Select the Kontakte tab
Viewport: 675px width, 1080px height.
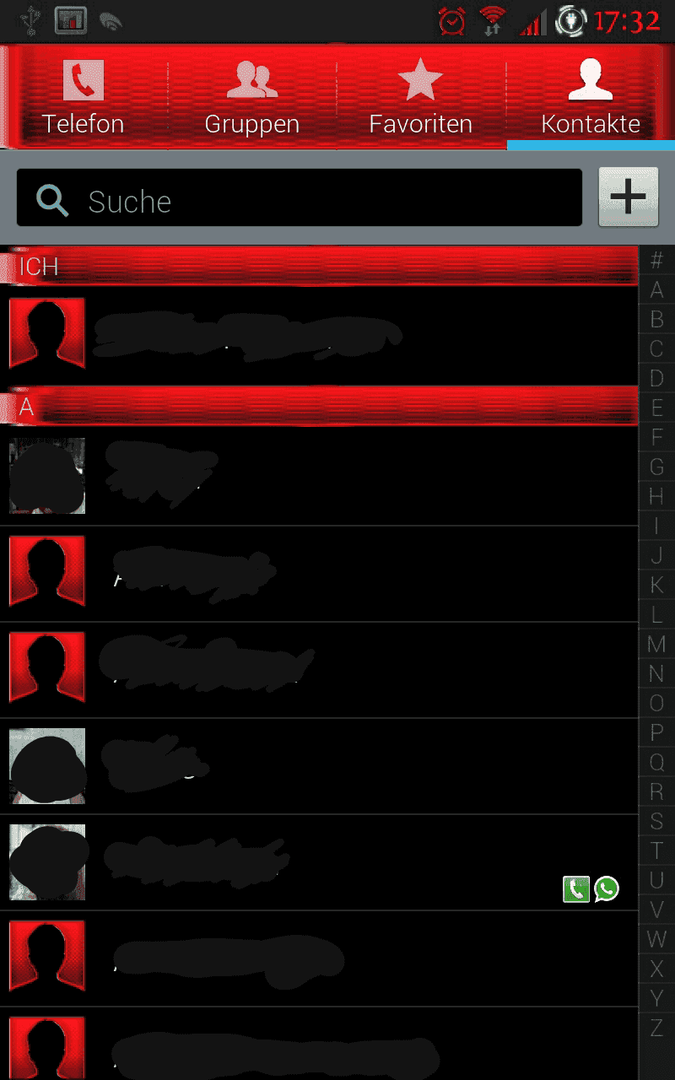[590, 98]
